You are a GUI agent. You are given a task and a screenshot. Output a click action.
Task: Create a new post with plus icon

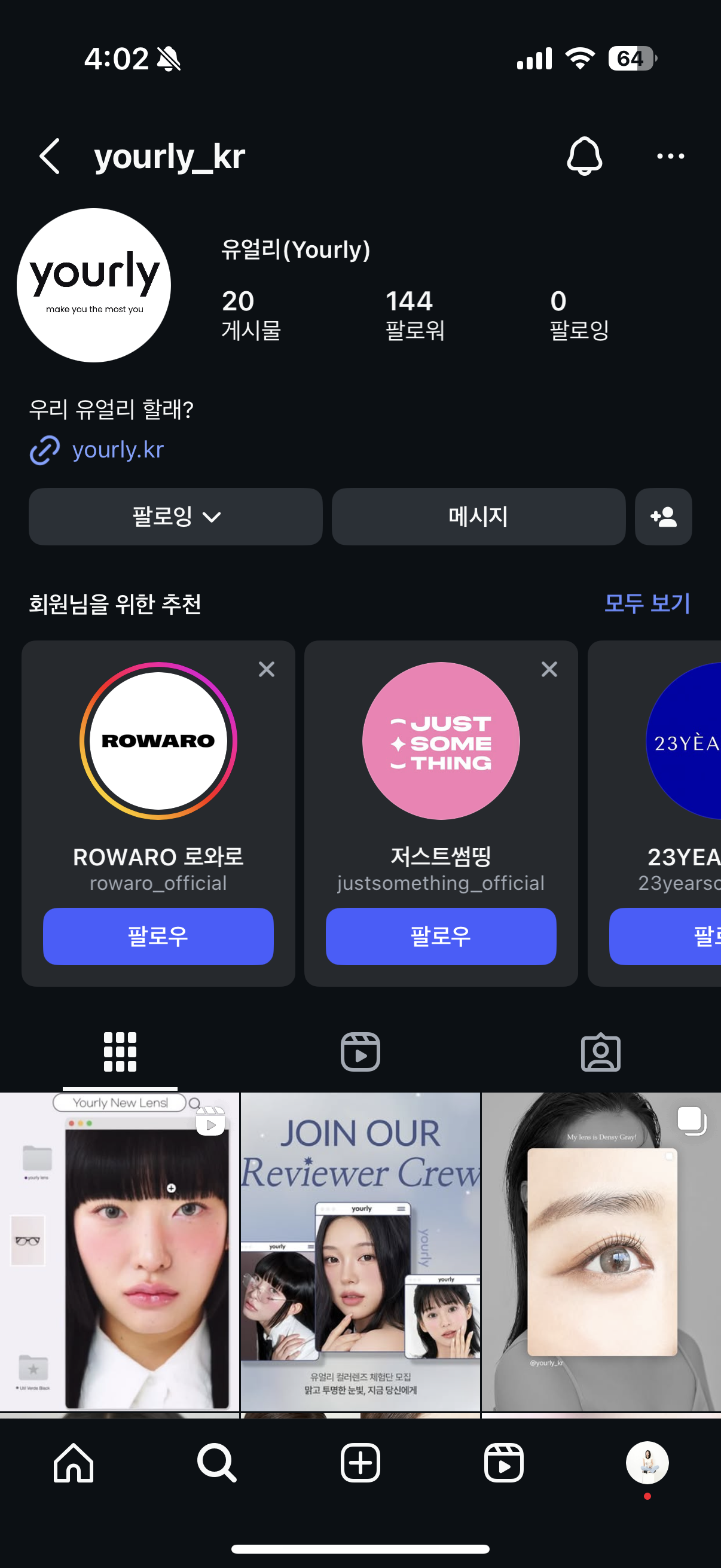coord(360,1462)
